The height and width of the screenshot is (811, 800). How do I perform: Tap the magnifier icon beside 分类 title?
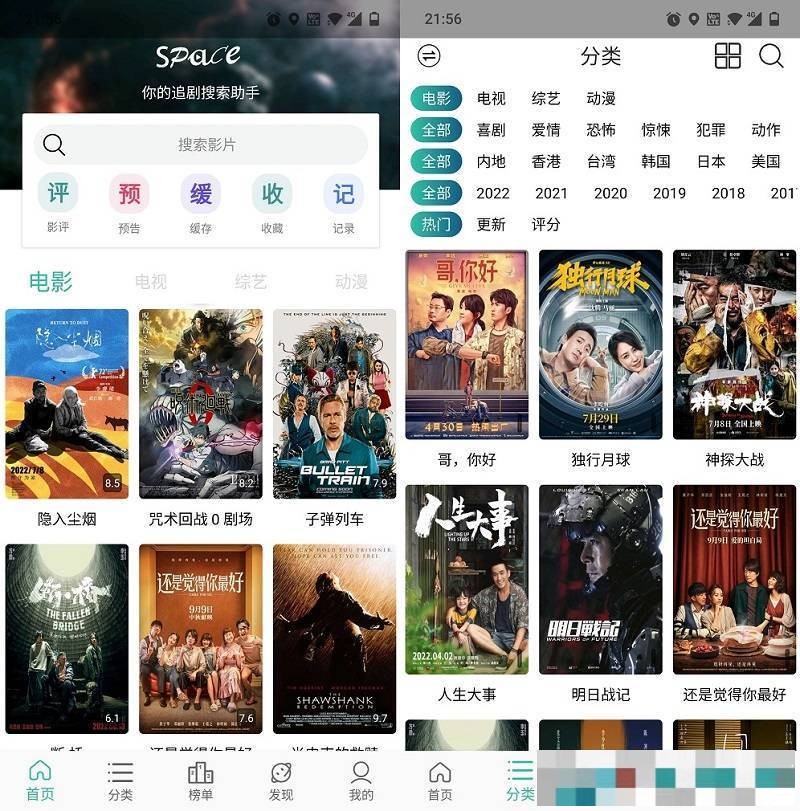tap(771, 56)
